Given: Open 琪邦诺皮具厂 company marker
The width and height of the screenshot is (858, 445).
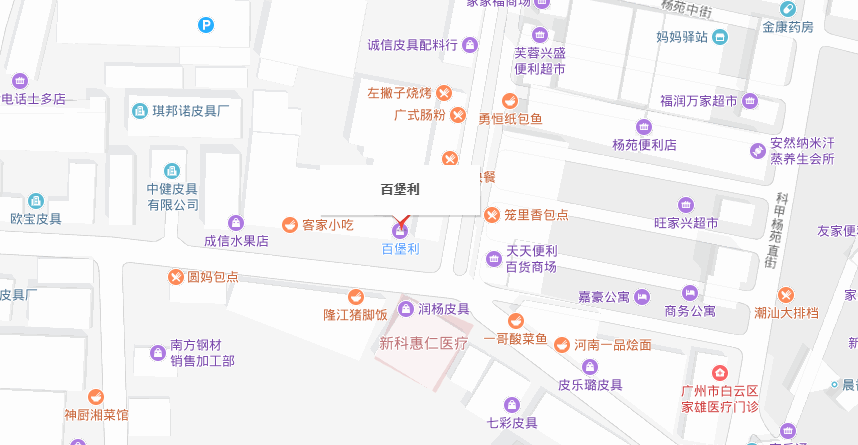Looking at the screenshot, I should tap(140, 108).
